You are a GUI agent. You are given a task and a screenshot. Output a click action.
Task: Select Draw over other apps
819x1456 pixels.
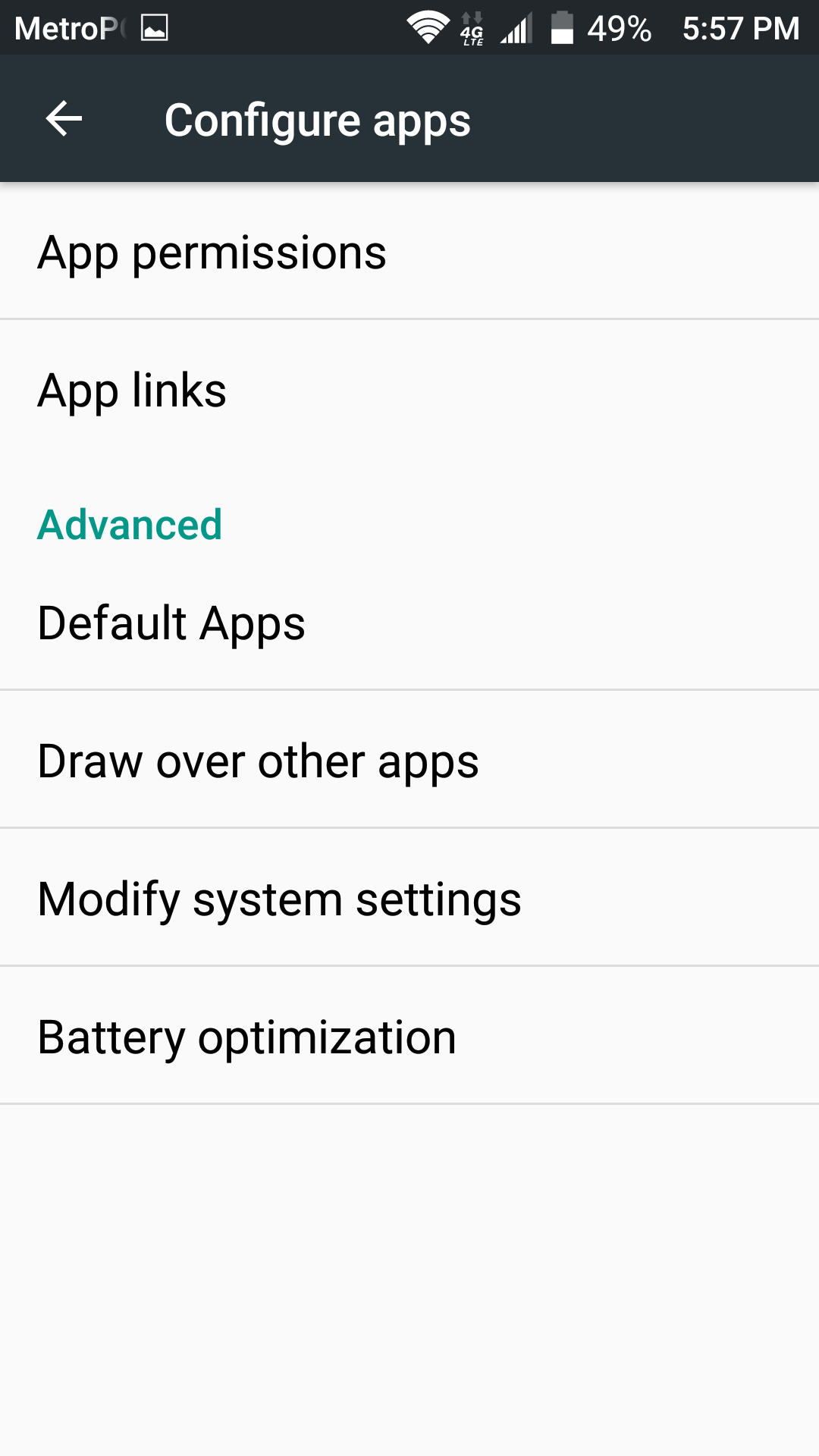pyautogui.click(x=409, y=760)
